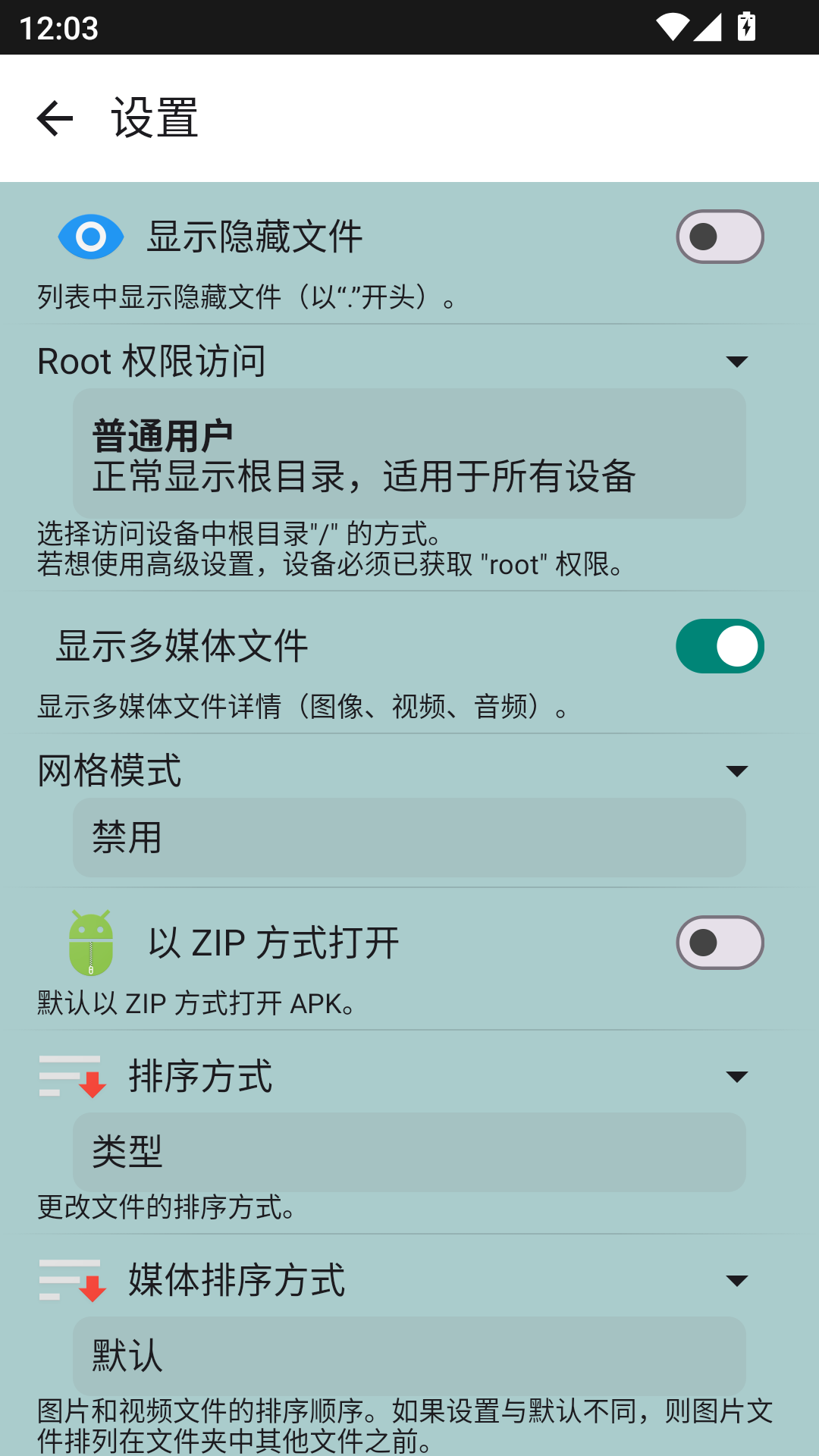The width and height of the screenshot is (819, 1456).
Task: Enable the 以 ZIP 方式打开 switch
Action: coord(719,943)
